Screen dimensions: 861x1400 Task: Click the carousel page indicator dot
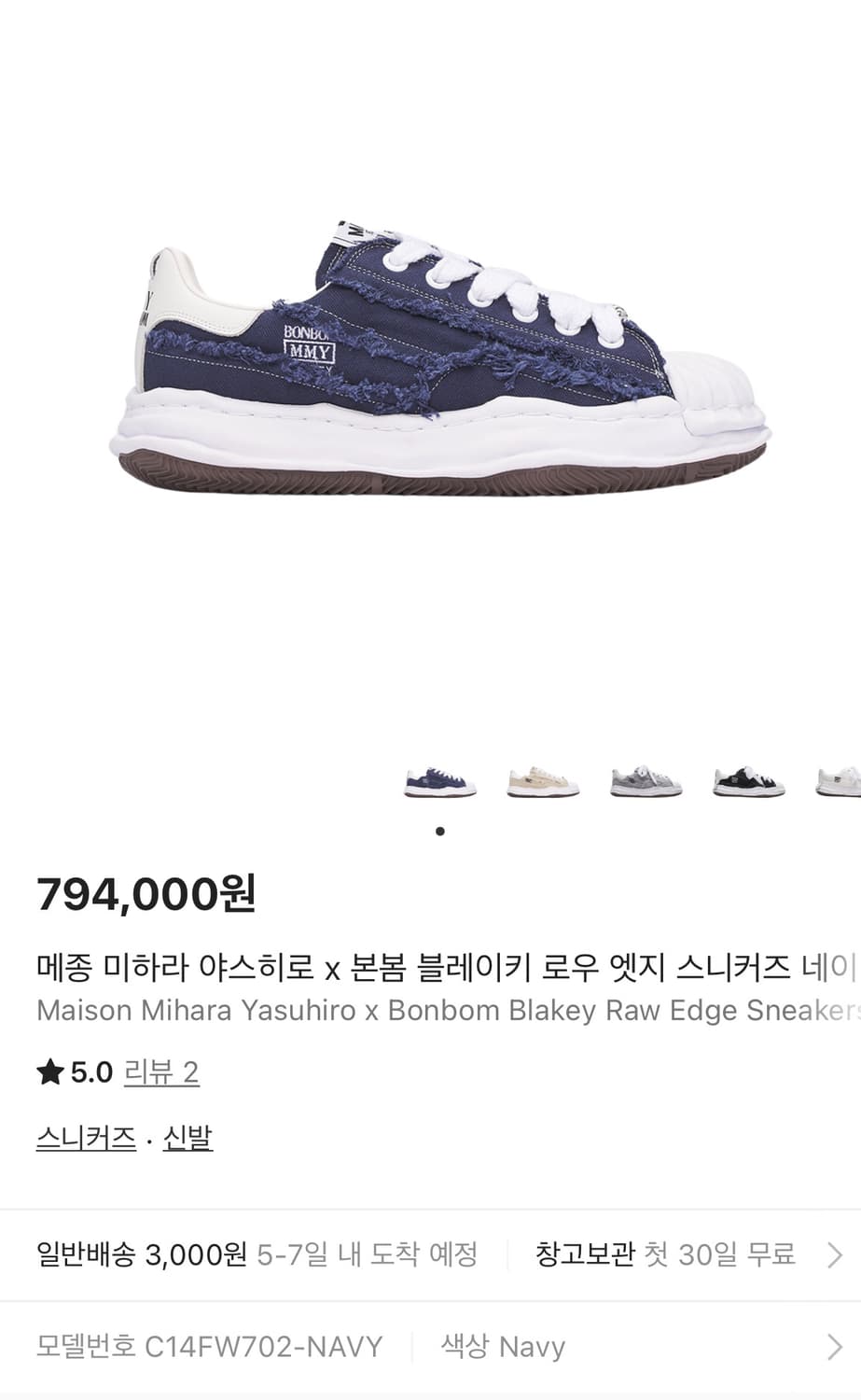click(438, 832)
